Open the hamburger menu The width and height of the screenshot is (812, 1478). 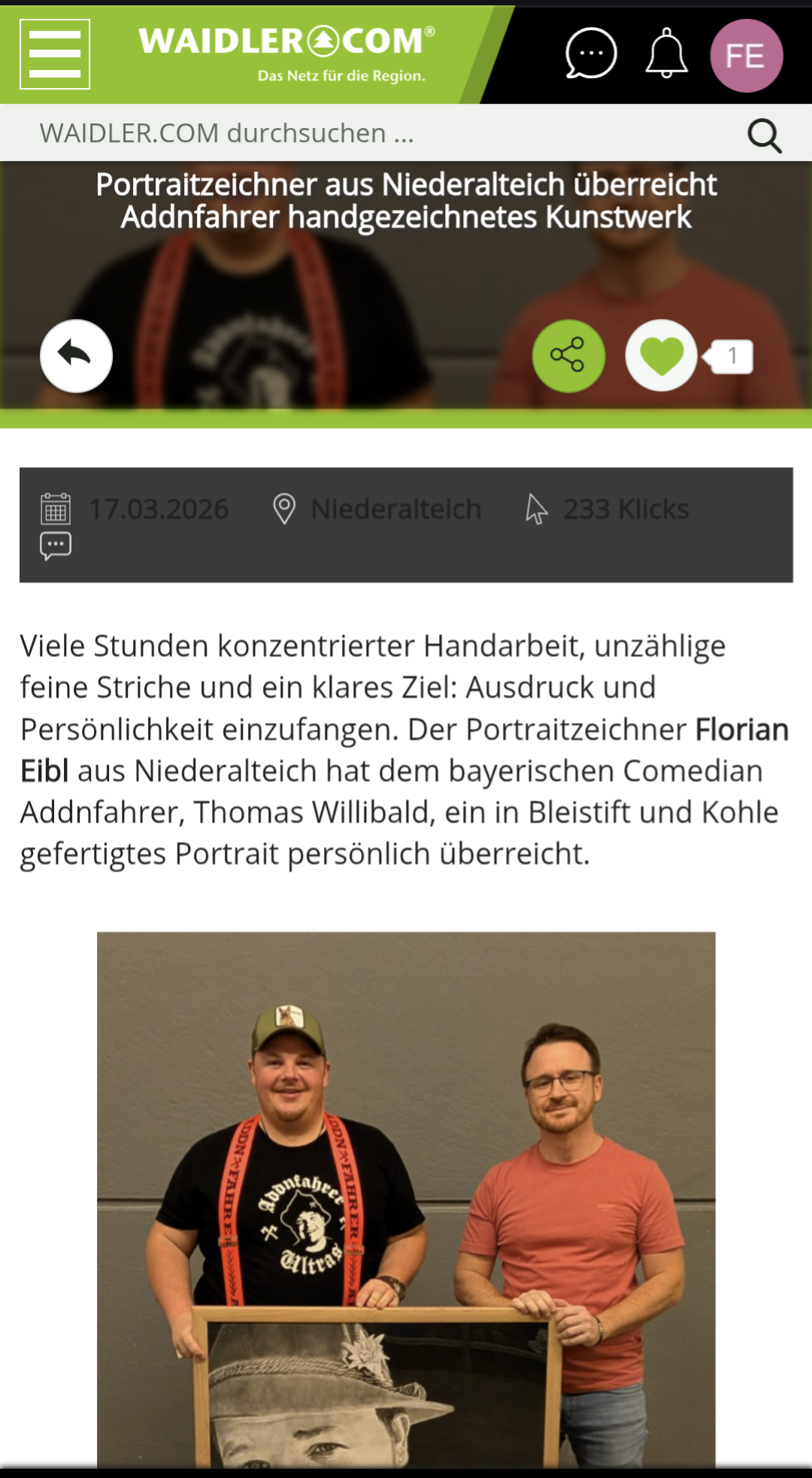point(55,54)
